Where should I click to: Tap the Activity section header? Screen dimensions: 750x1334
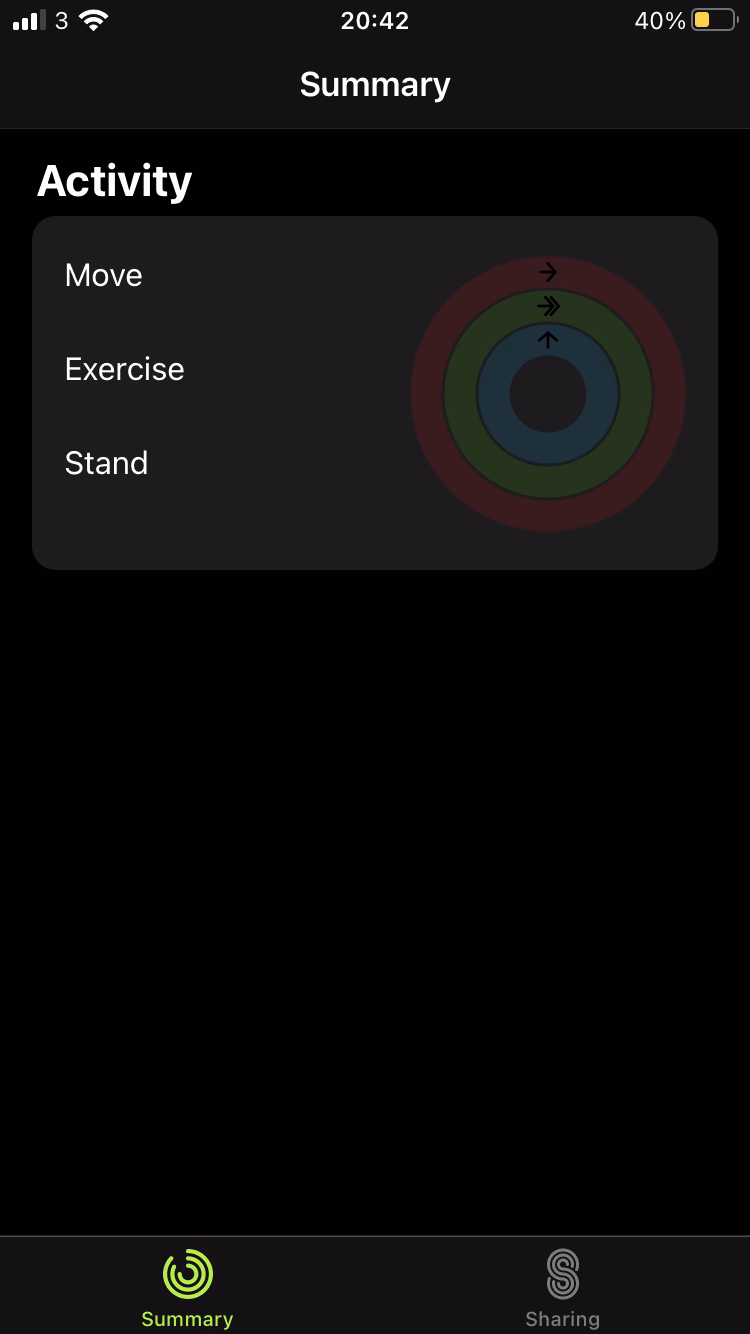click(114, 180)
